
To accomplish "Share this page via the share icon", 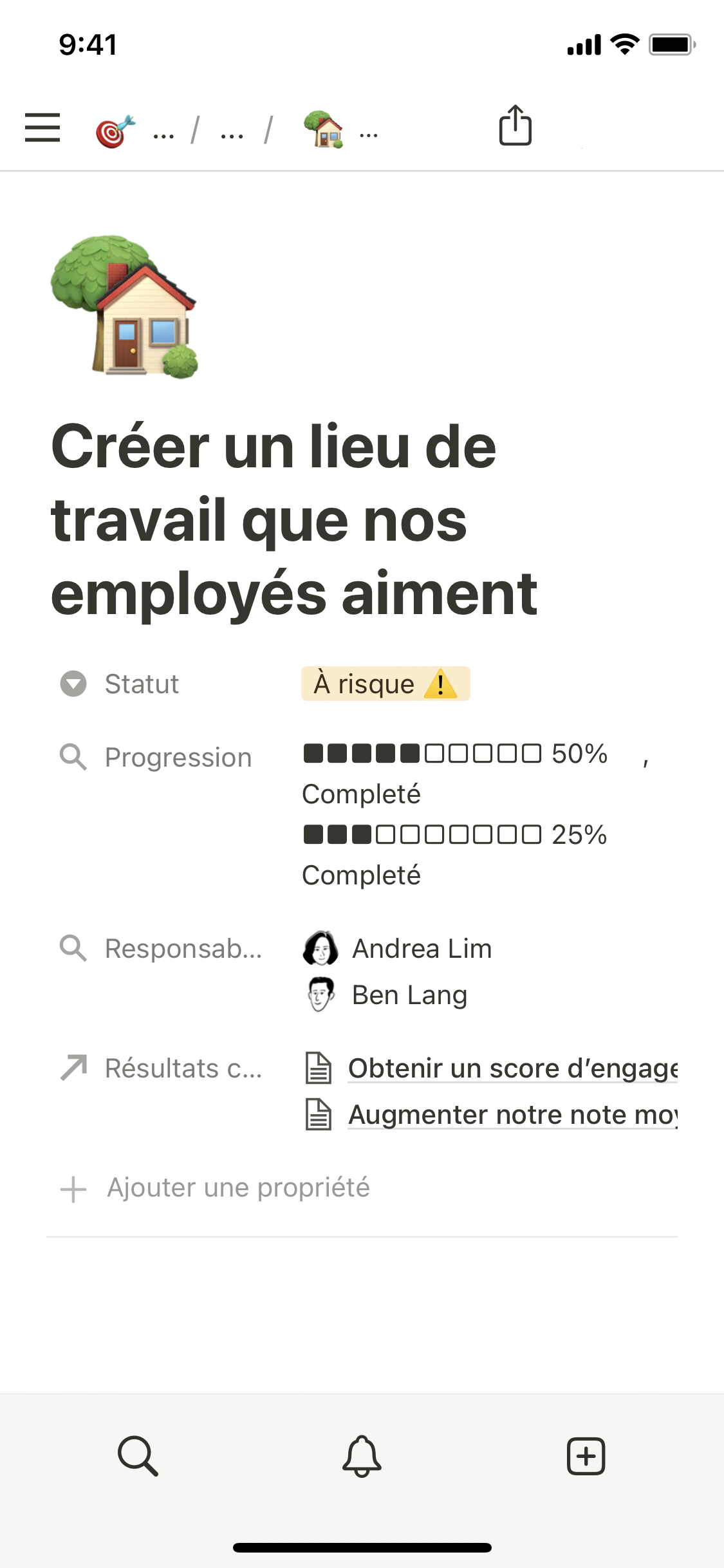I will pyautogui.click(x=515, y=126).
